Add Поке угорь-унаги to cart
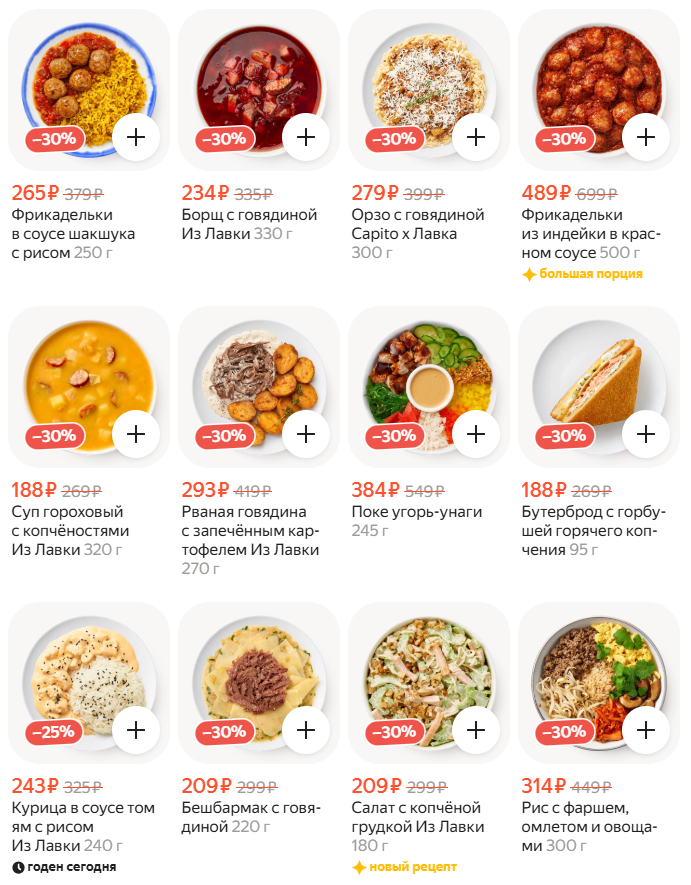The width and height of the screenshot is (691, 885). tap(476, 434)
